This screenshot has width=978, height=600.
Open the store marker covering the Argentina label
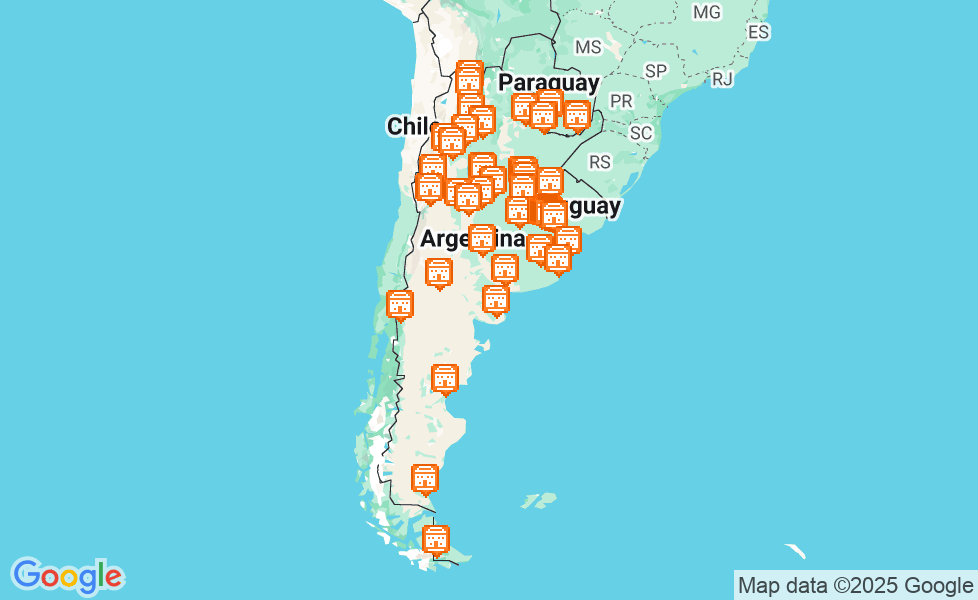(x=482, y=239)
